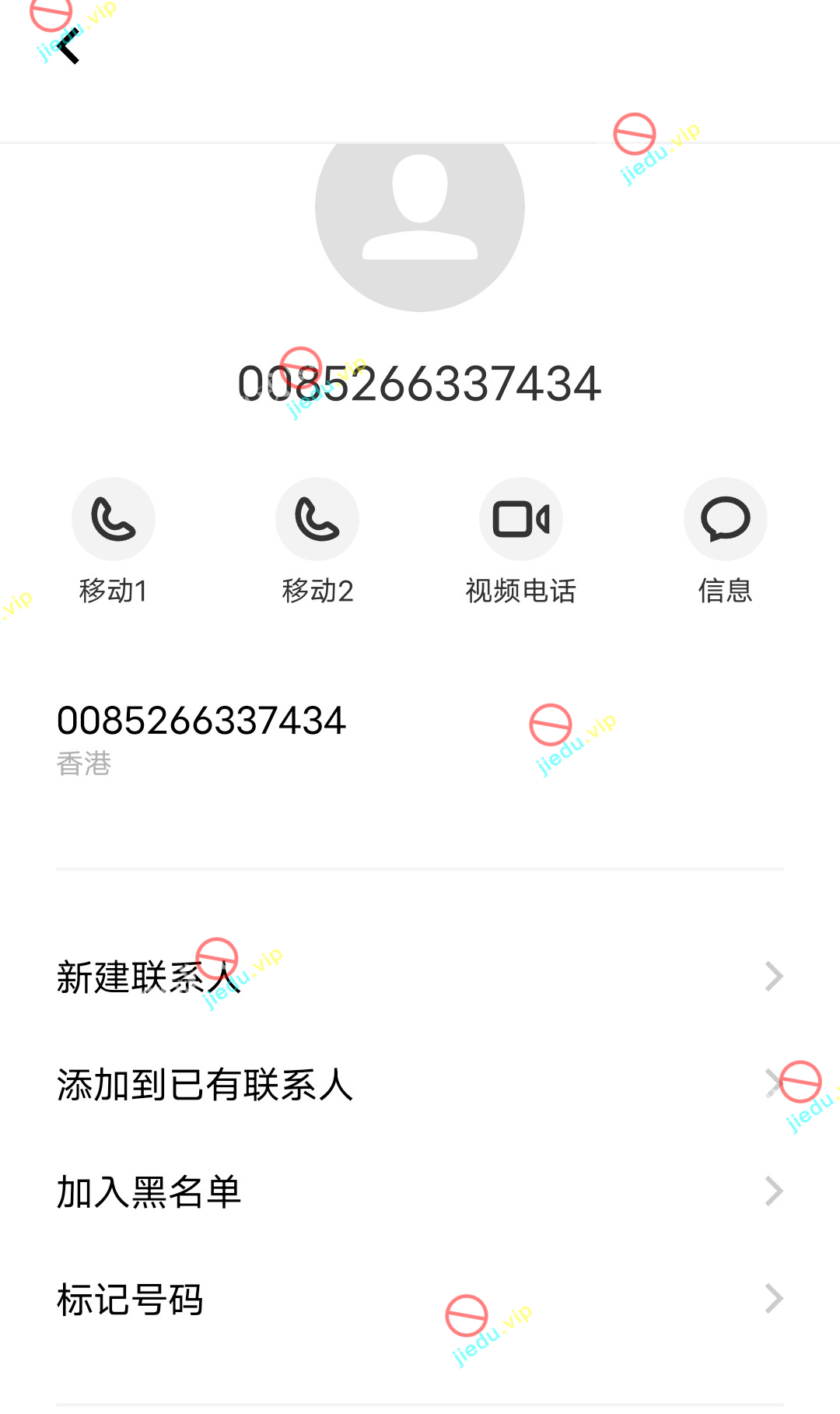Call the number using 移动2 SIM
This screenshot has width=840, height=1414.
point(317,519)
